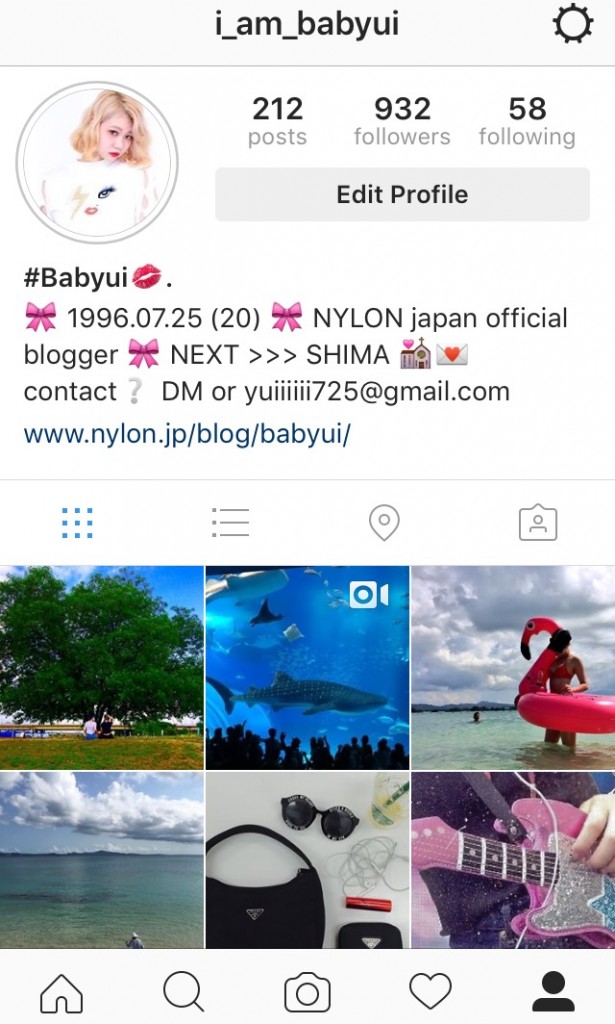
Task: Open the search and explore tab
Action: pyautogui.click(x=184, y=992)
